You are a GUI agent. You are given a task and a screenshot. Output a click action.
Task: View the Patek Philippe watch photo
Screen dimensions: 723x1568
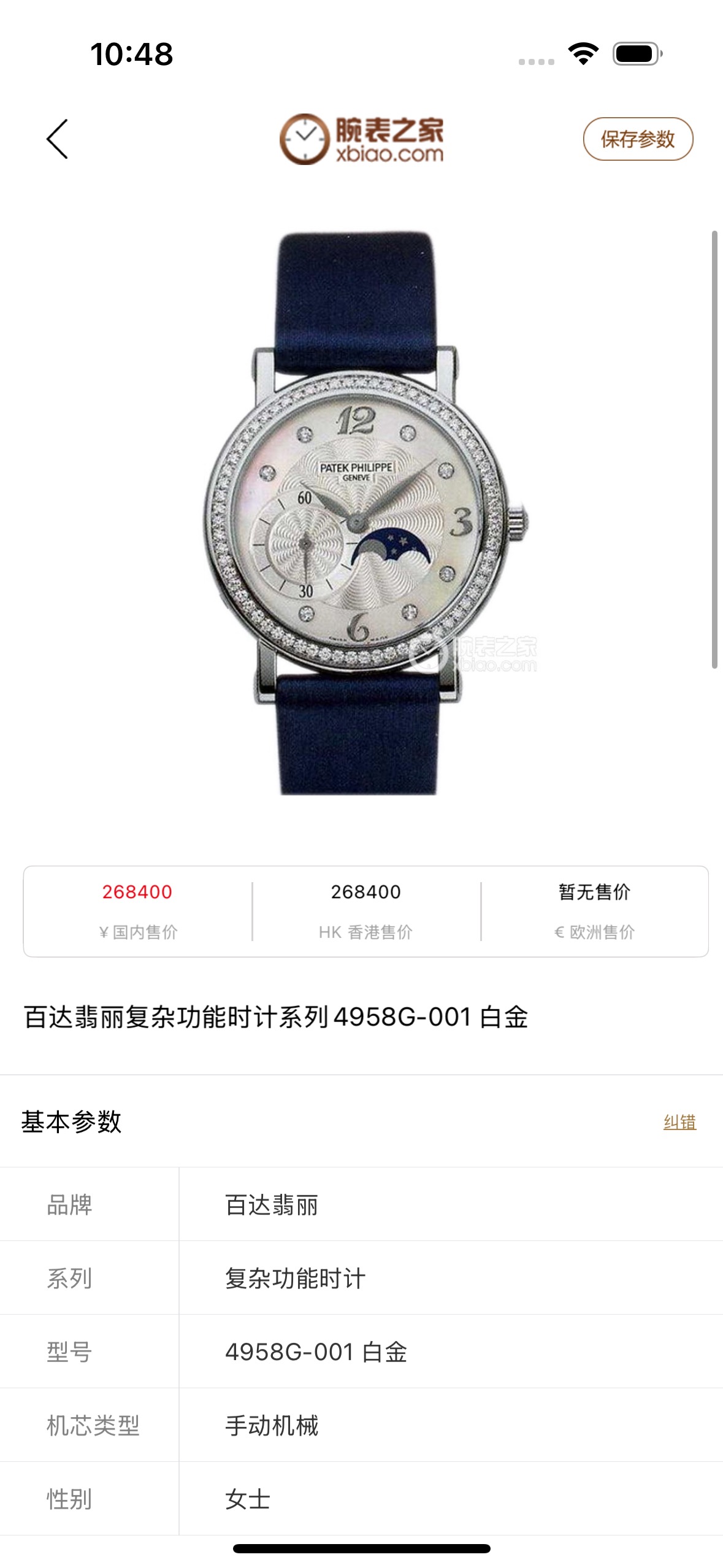click(x=362, y=513)
